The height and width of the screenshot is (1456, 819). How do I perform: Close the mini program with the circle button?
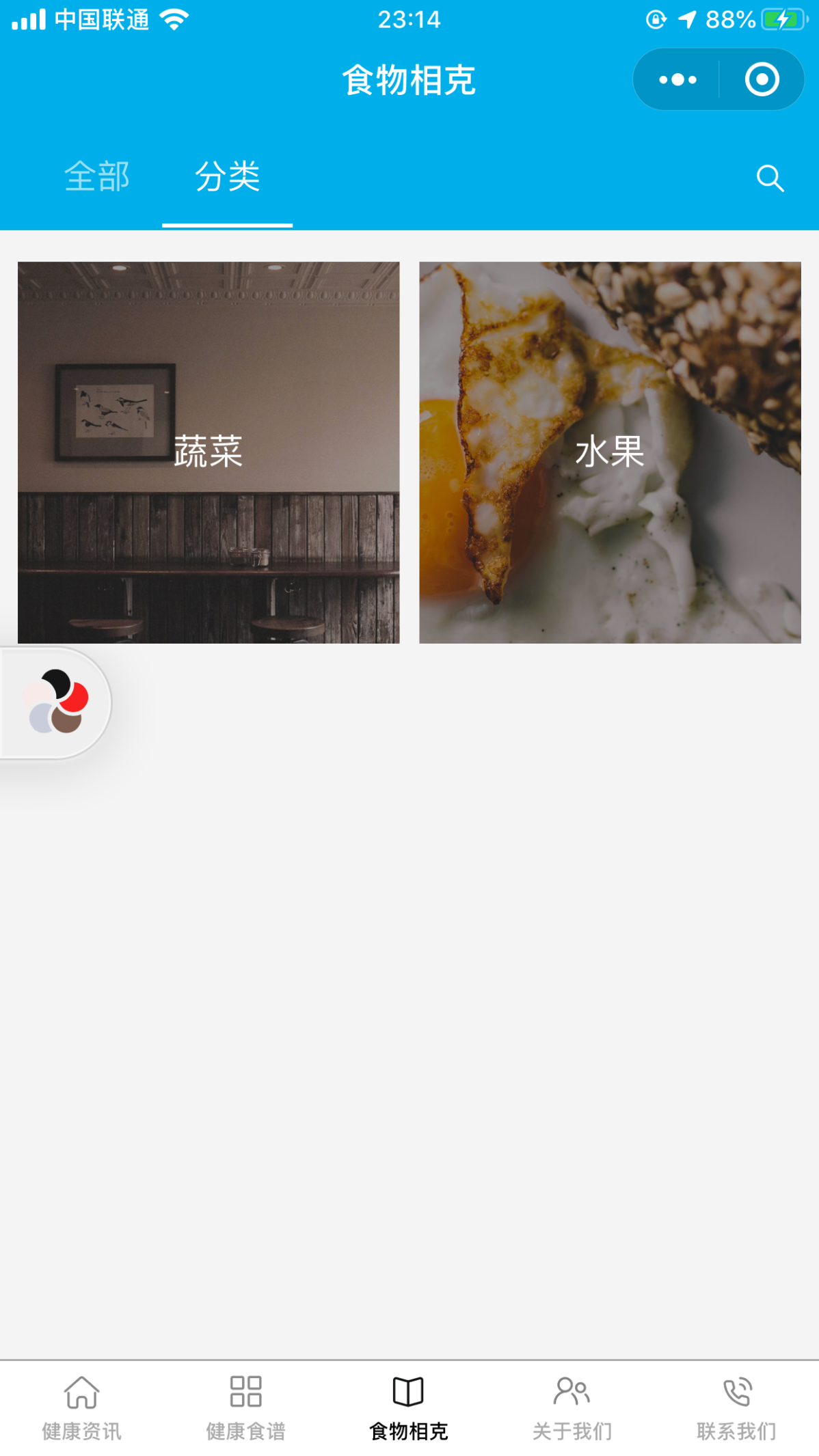click(x=762, y=80)
